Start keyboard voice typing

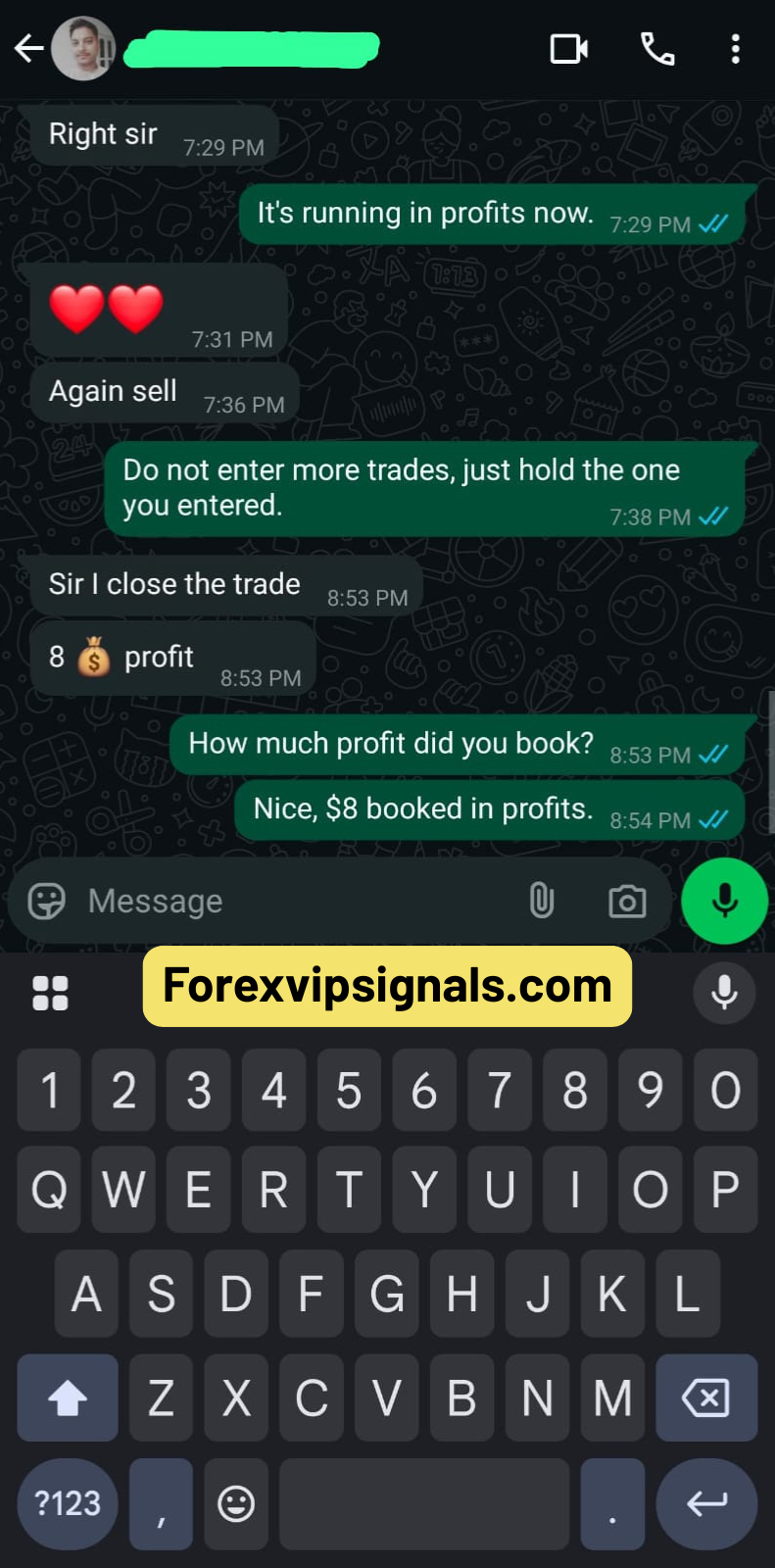click(x=724, y=992)
